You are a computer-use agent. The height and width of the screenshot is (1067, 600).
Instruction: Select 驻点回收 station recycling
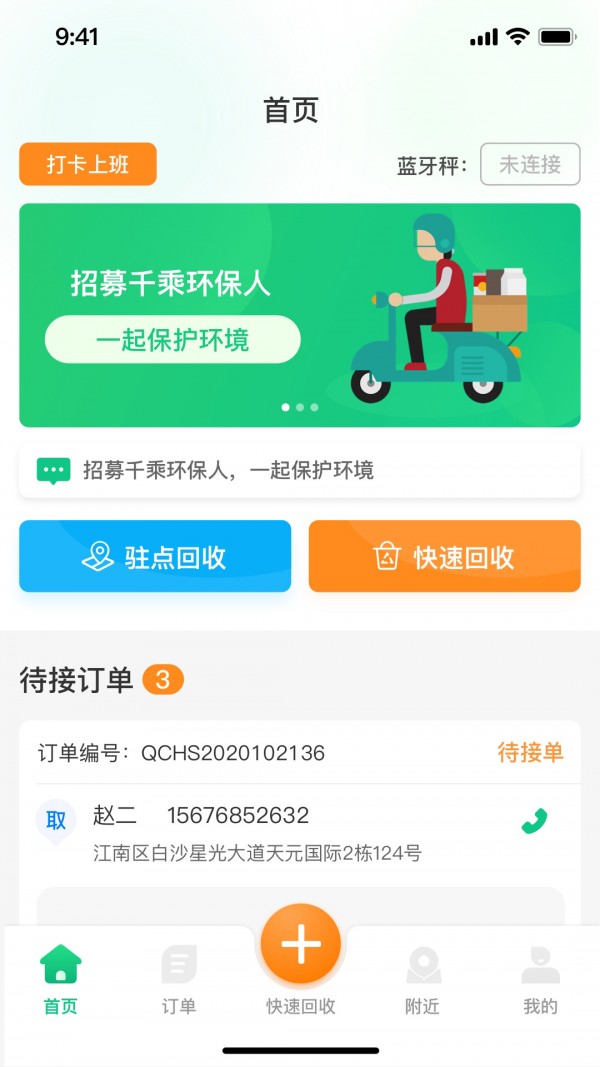pos(155,557)
